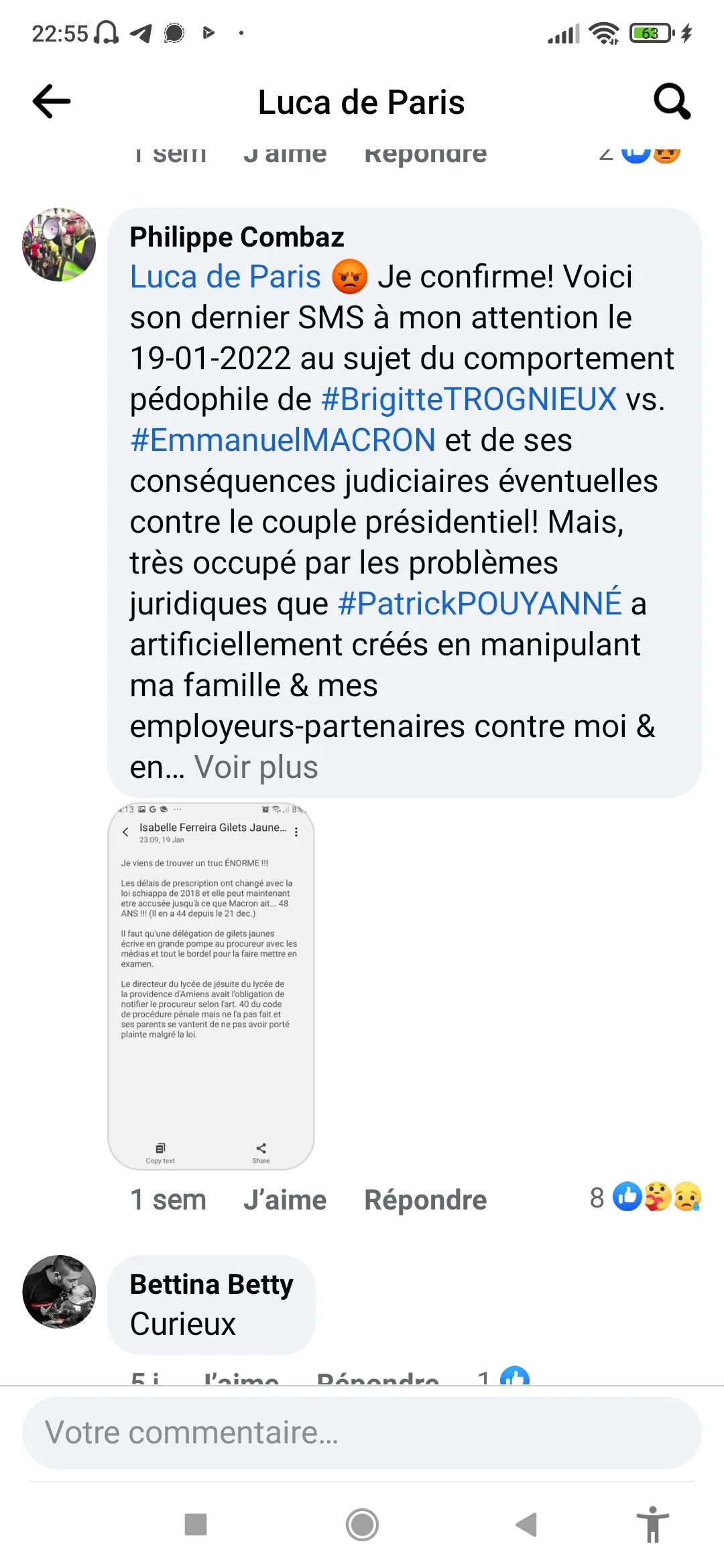Tap the Luca de Paris mention
The image size is (724, 1568).
[225, 277]
